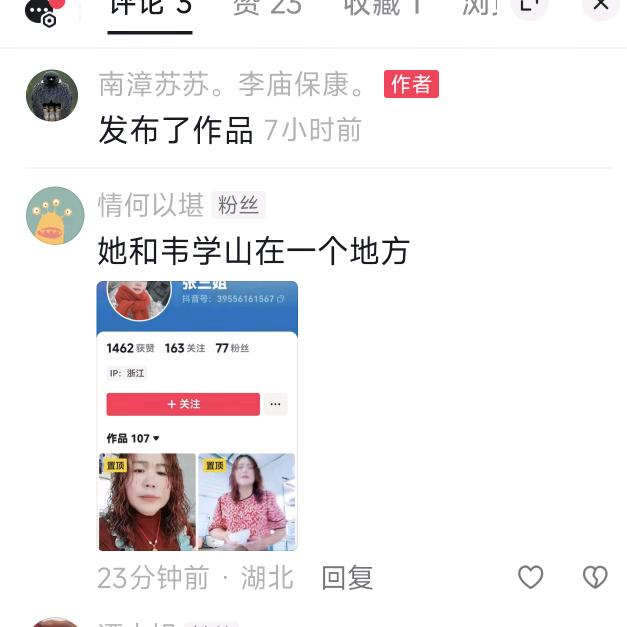Open 南漳苏苏。李庙保康。 author avatar

(x=52, y=96)
